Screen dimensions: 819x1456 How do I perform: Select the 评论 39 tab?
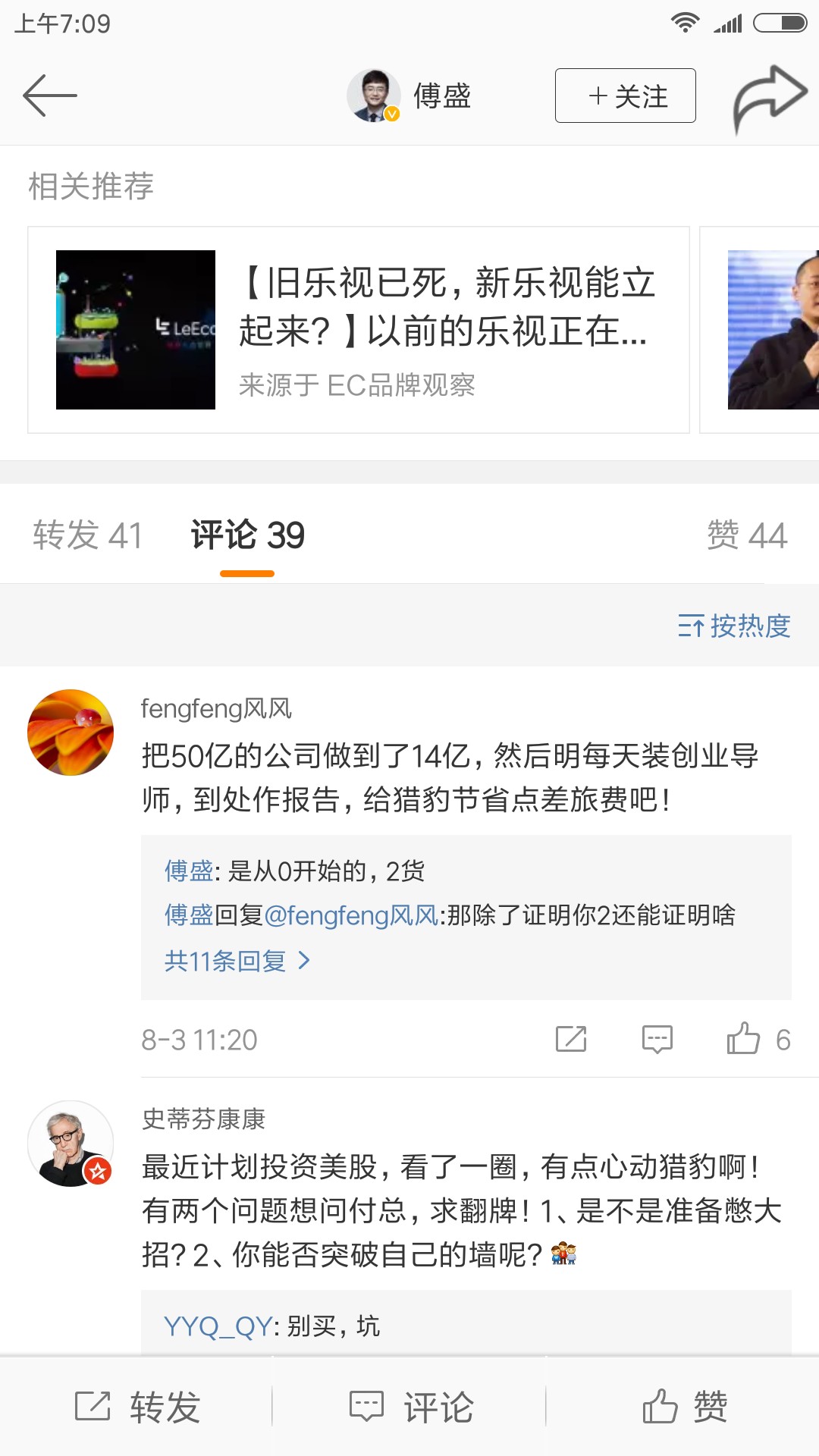pos(247,535)
